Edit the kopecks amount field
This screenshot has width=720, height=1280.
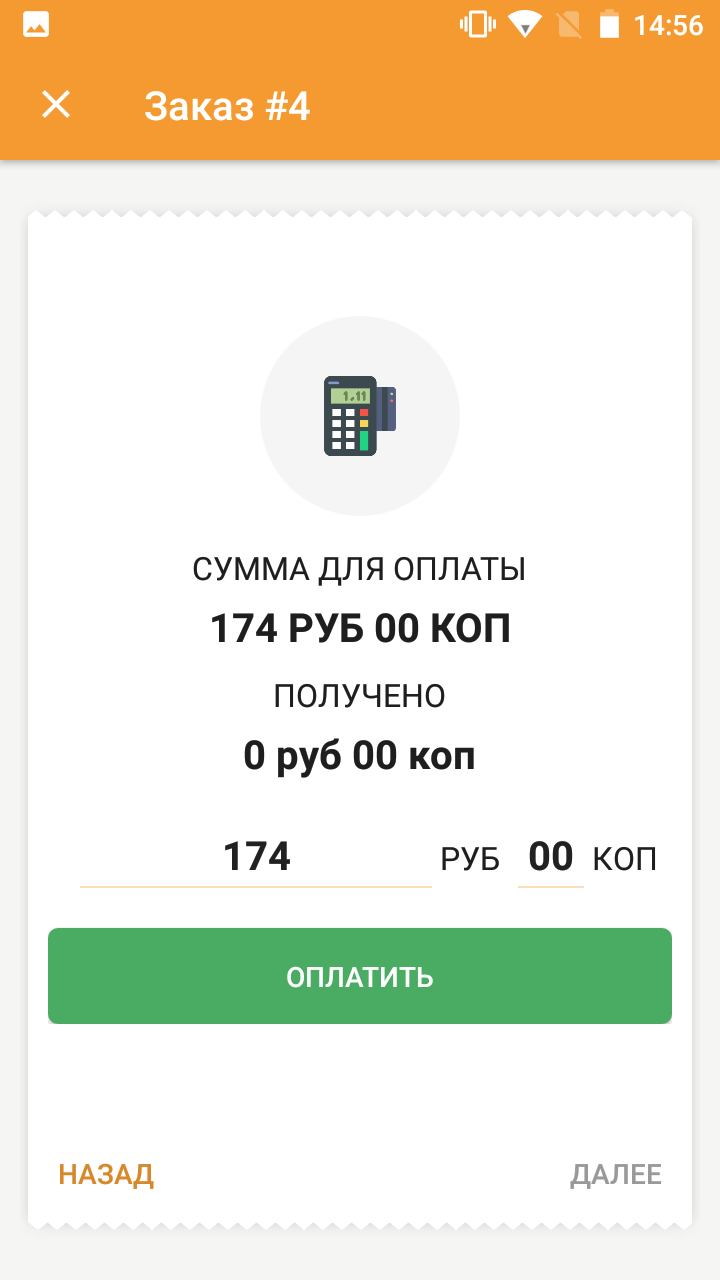[551, 858]
